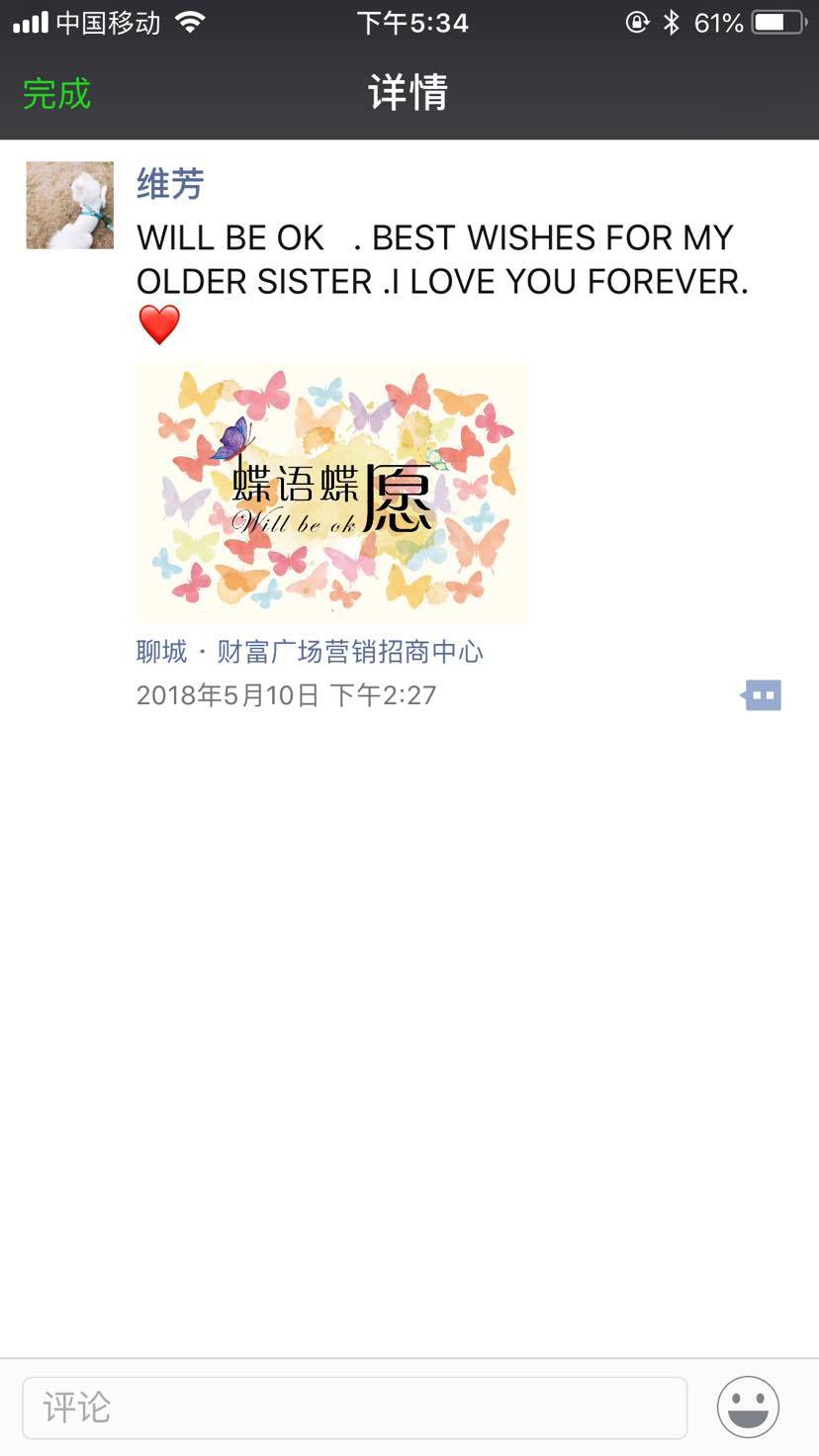Open location 聊城·财富广场营销招商中心

coord(310,652)
